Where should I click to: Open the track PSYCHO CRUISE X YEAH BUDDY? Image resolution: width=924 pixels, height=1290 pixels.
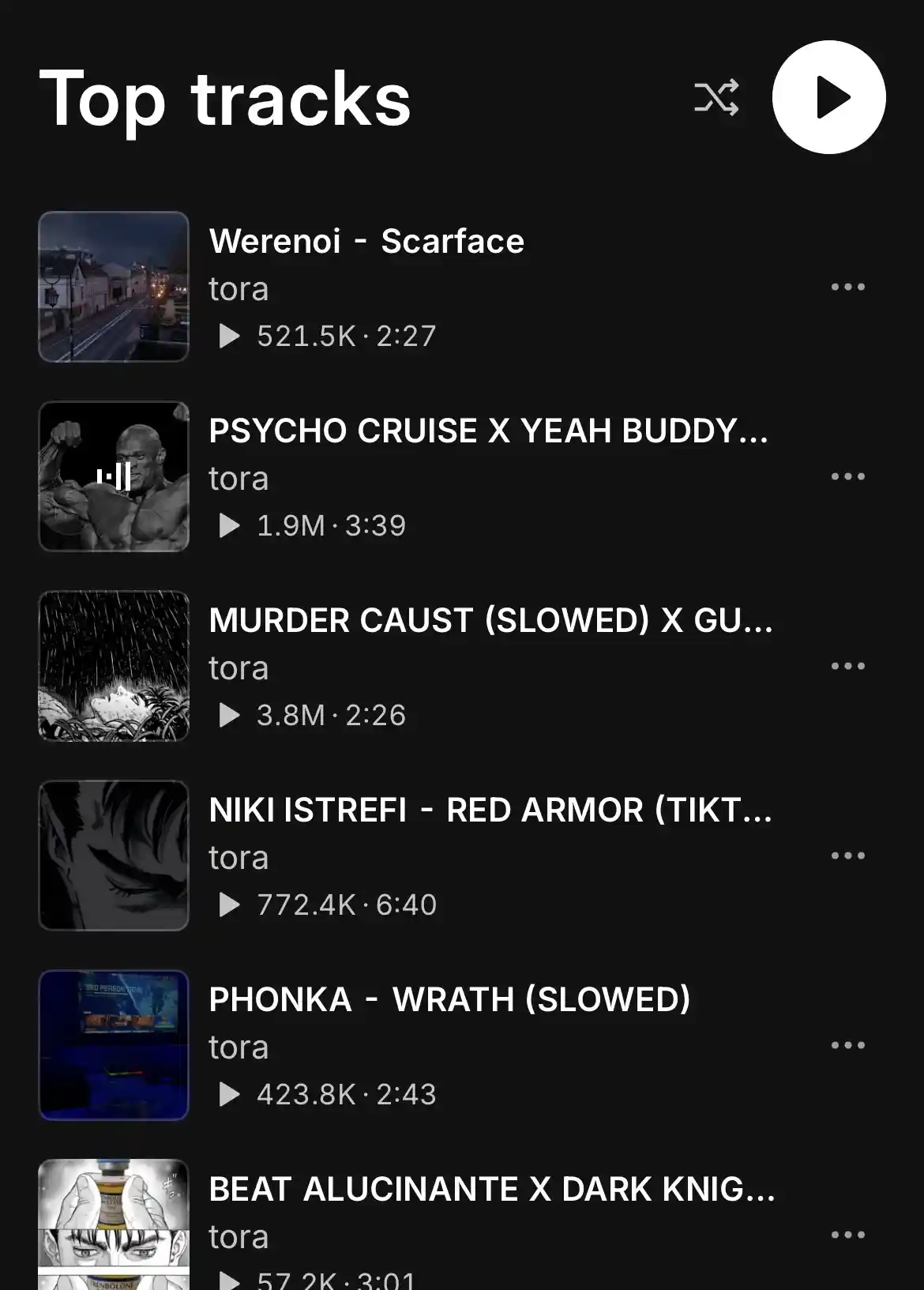[x=490, y=432]
